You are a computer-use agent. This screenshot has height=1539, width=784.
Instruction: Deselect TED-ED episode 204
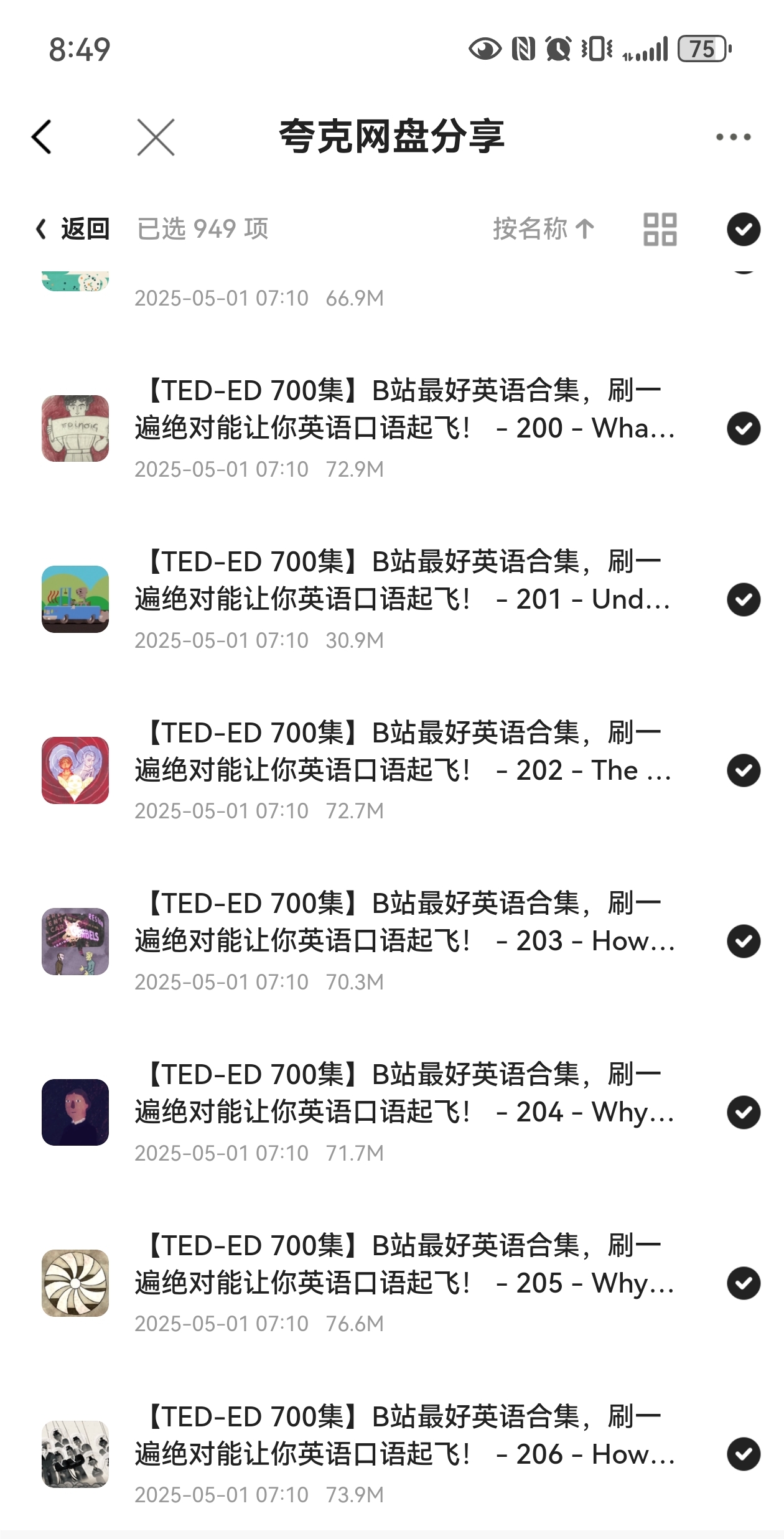pos(744,1112)
